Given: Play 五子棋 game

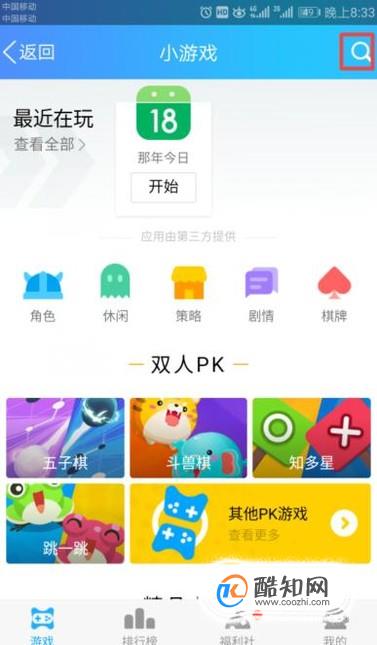Looking at the screenshot, I should (65, 438).
